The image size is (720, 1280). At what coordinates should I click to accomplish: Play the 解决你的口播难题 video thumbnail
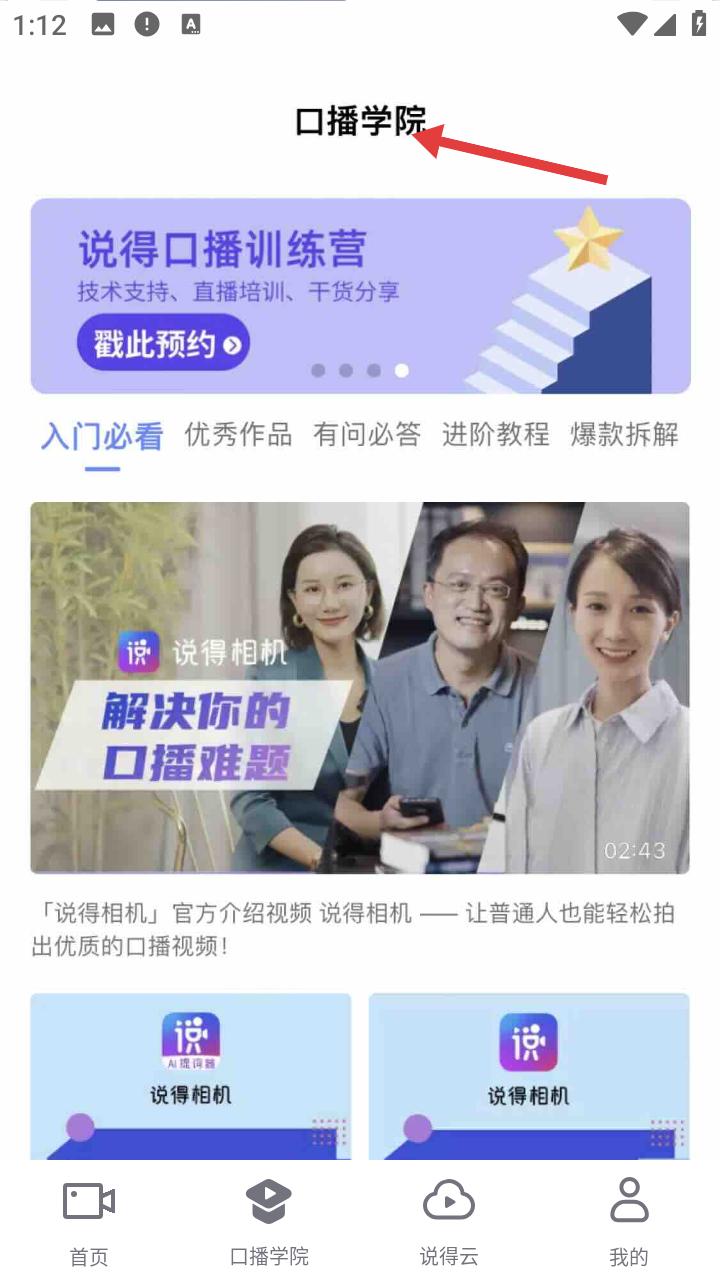360,686
